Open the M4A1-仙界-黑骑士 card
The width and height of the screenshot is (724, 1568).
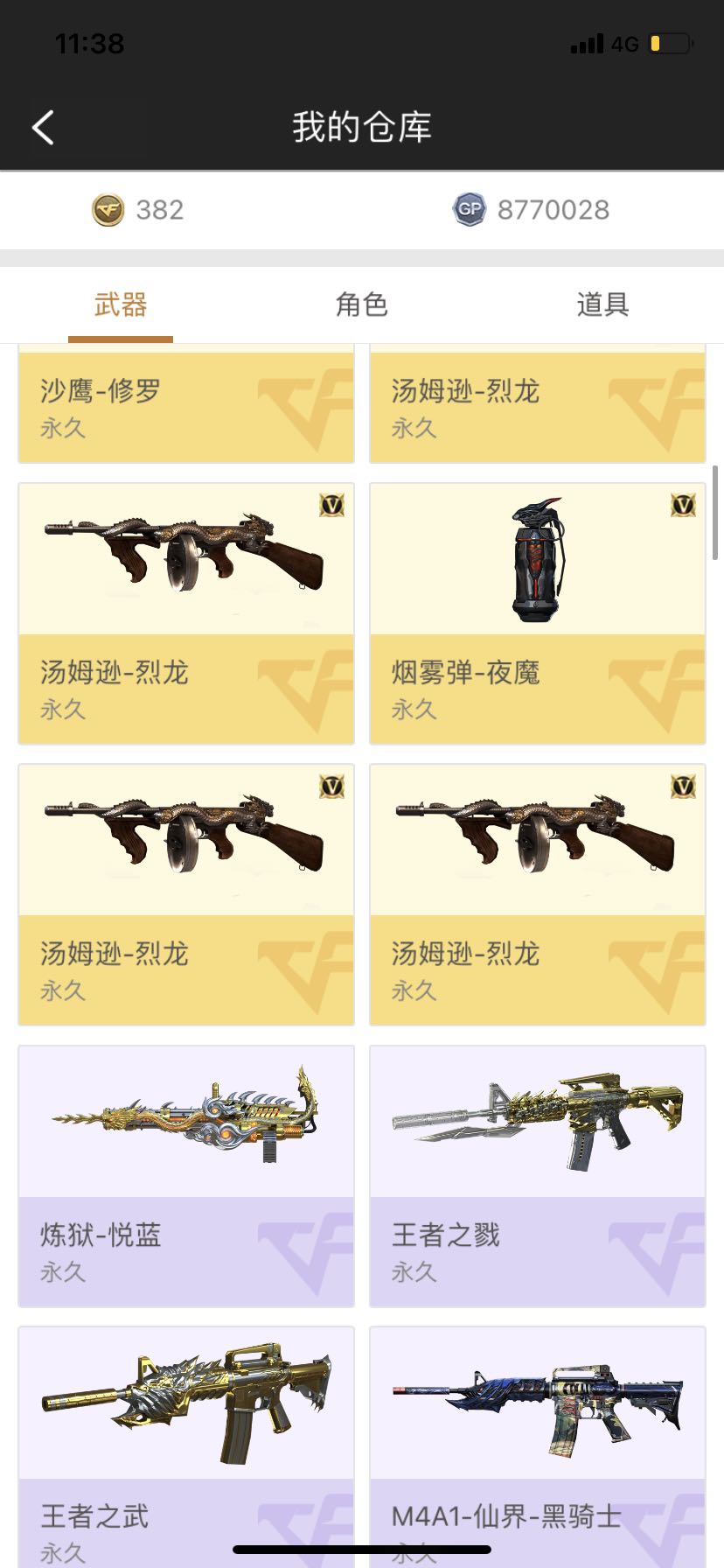[538, 1447]
